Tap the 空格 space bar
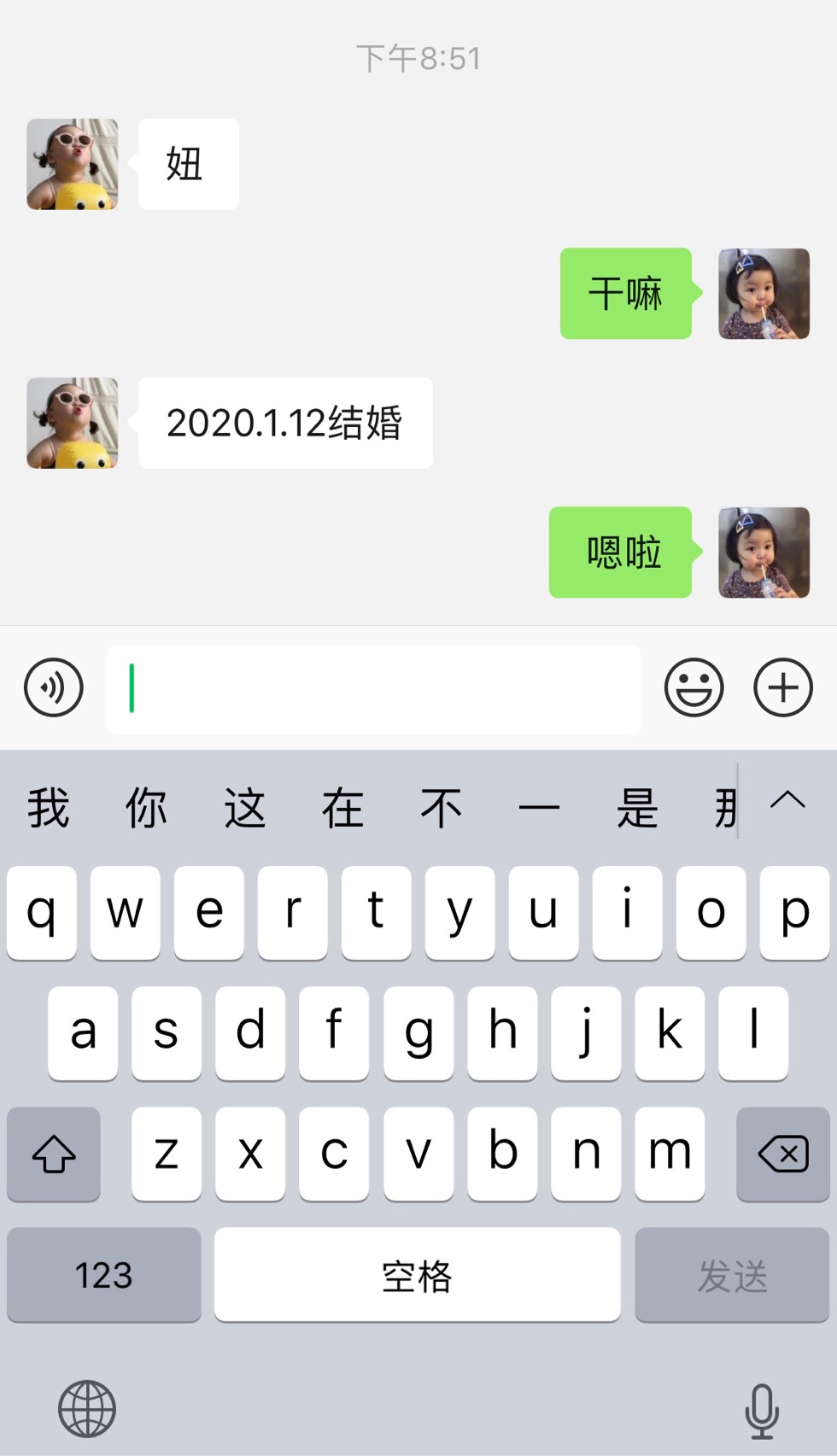 click(417, 1275)
